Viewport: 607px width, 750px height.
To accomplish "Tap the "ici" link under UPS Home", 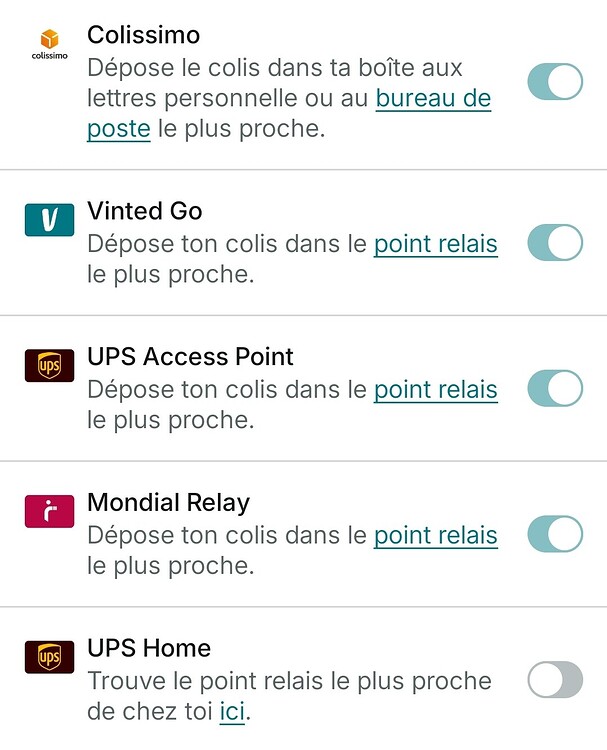I will click(x=231, y=712).
